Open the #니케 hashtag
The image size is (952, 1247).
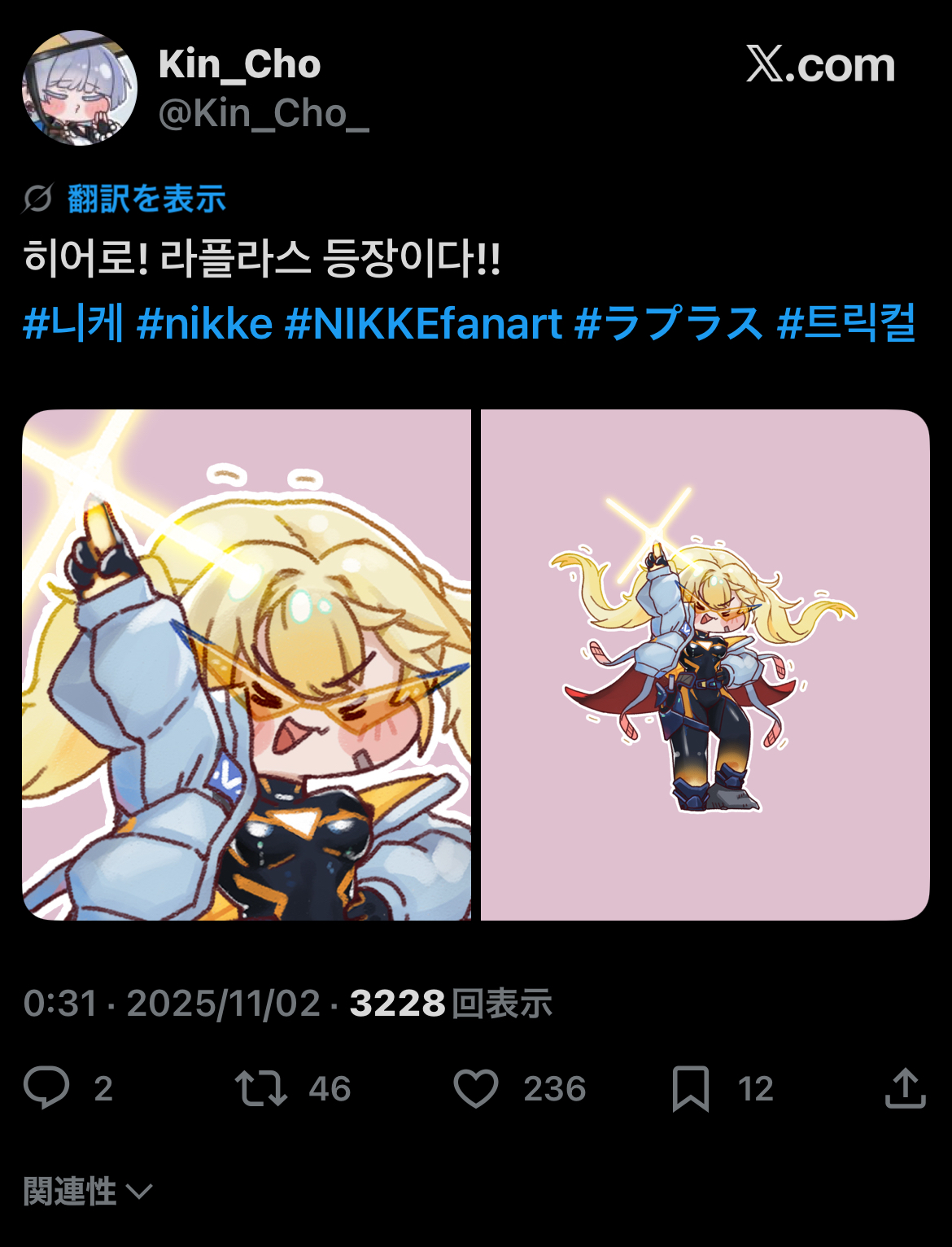[x=73, y=324]
